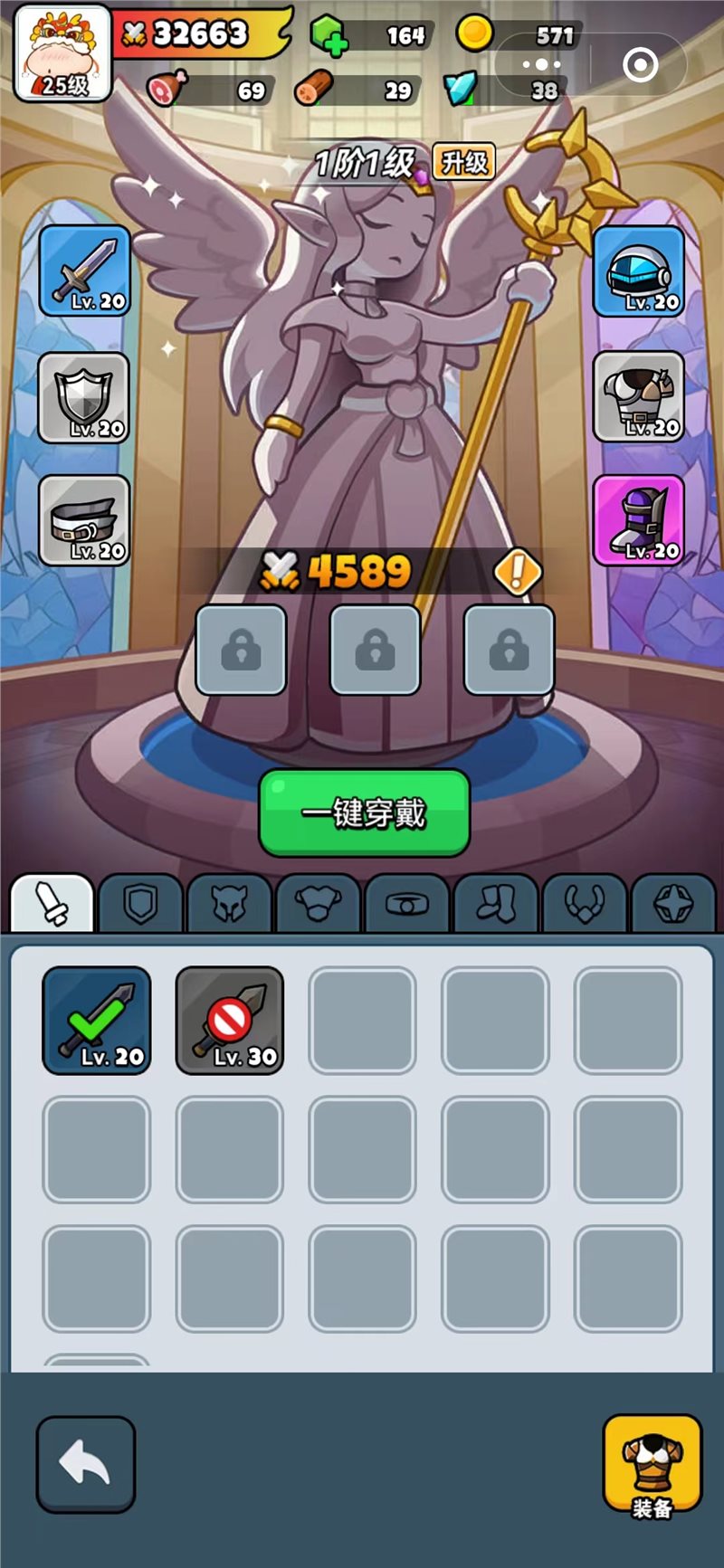Switch to the shield category tab
The height and width of the screenshot is (1568, 724).
140,903
